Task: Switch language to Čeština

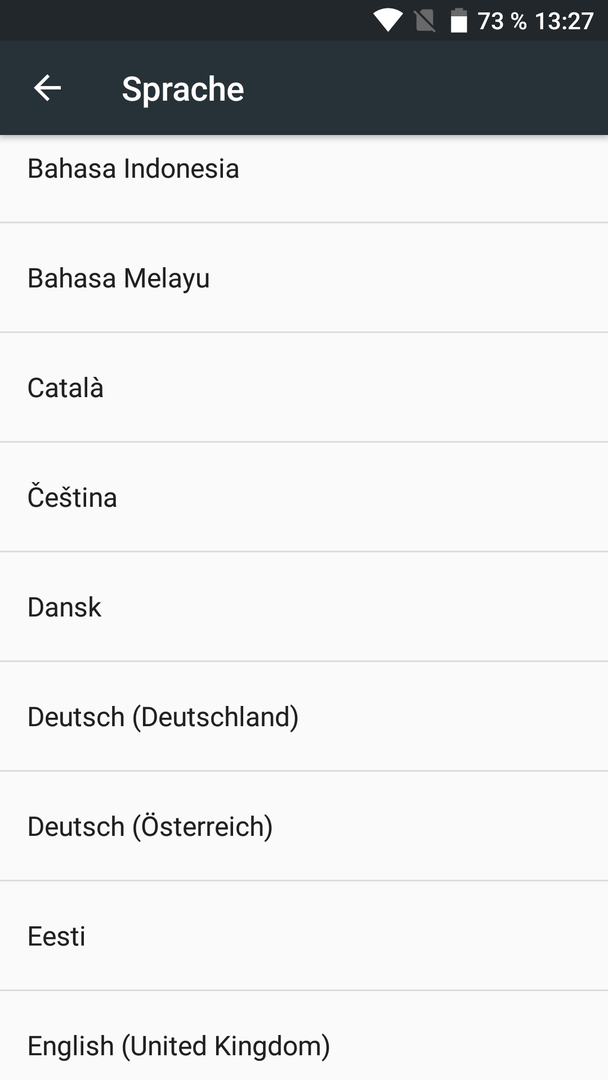Action: click(x=304, y=497)
